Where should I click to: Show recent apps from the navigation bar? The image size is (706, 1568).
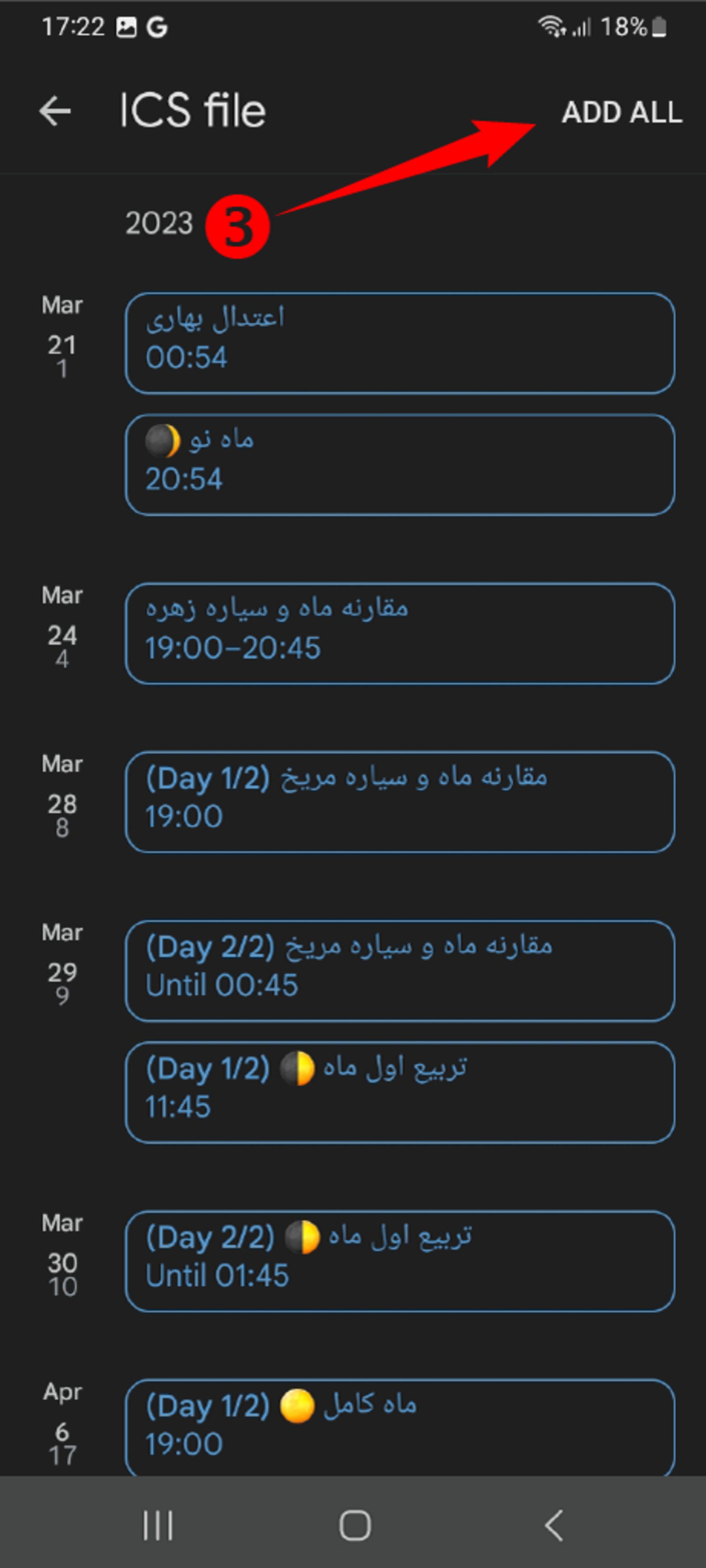click(x=158, y=1525)
